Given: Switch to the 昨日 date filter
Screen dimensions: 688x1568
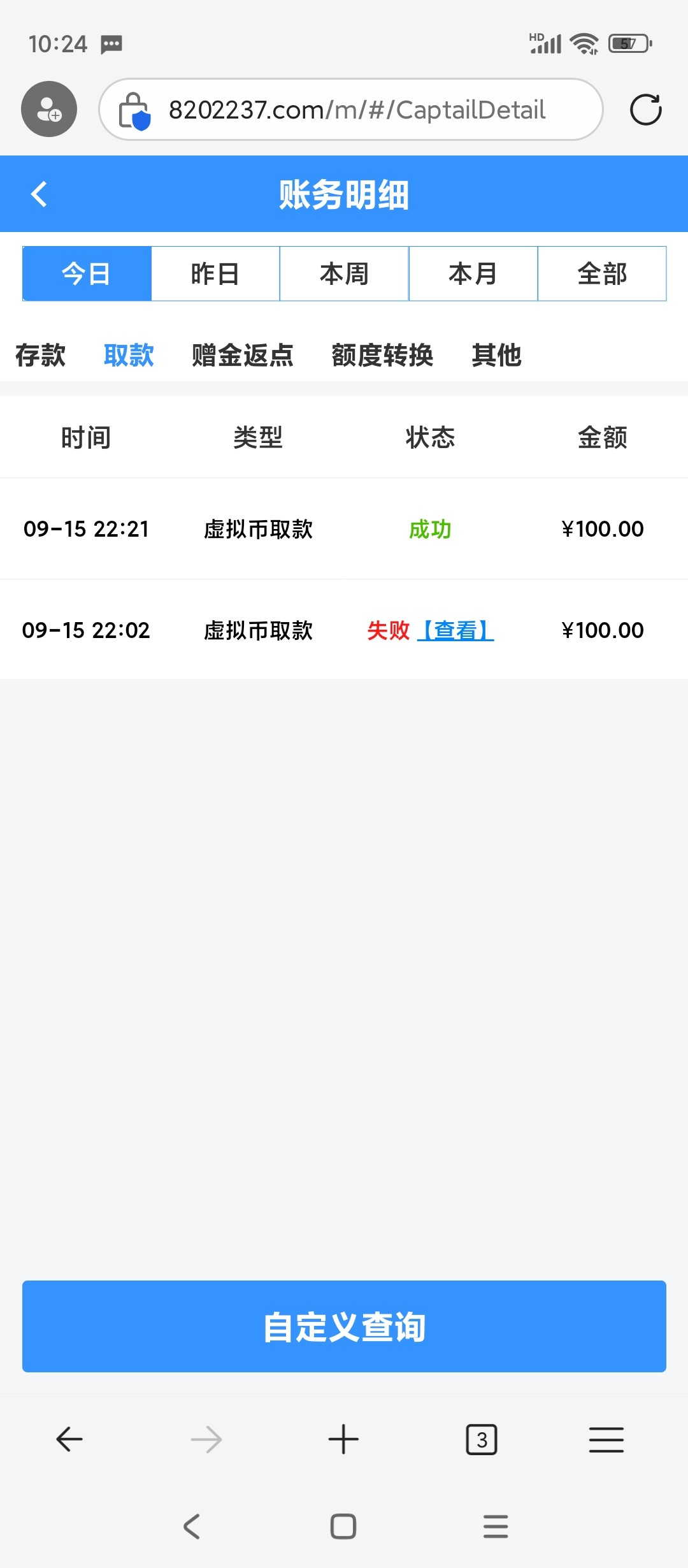Looking at the screenshot, I should pyautogui.click(x=215, y=273).
